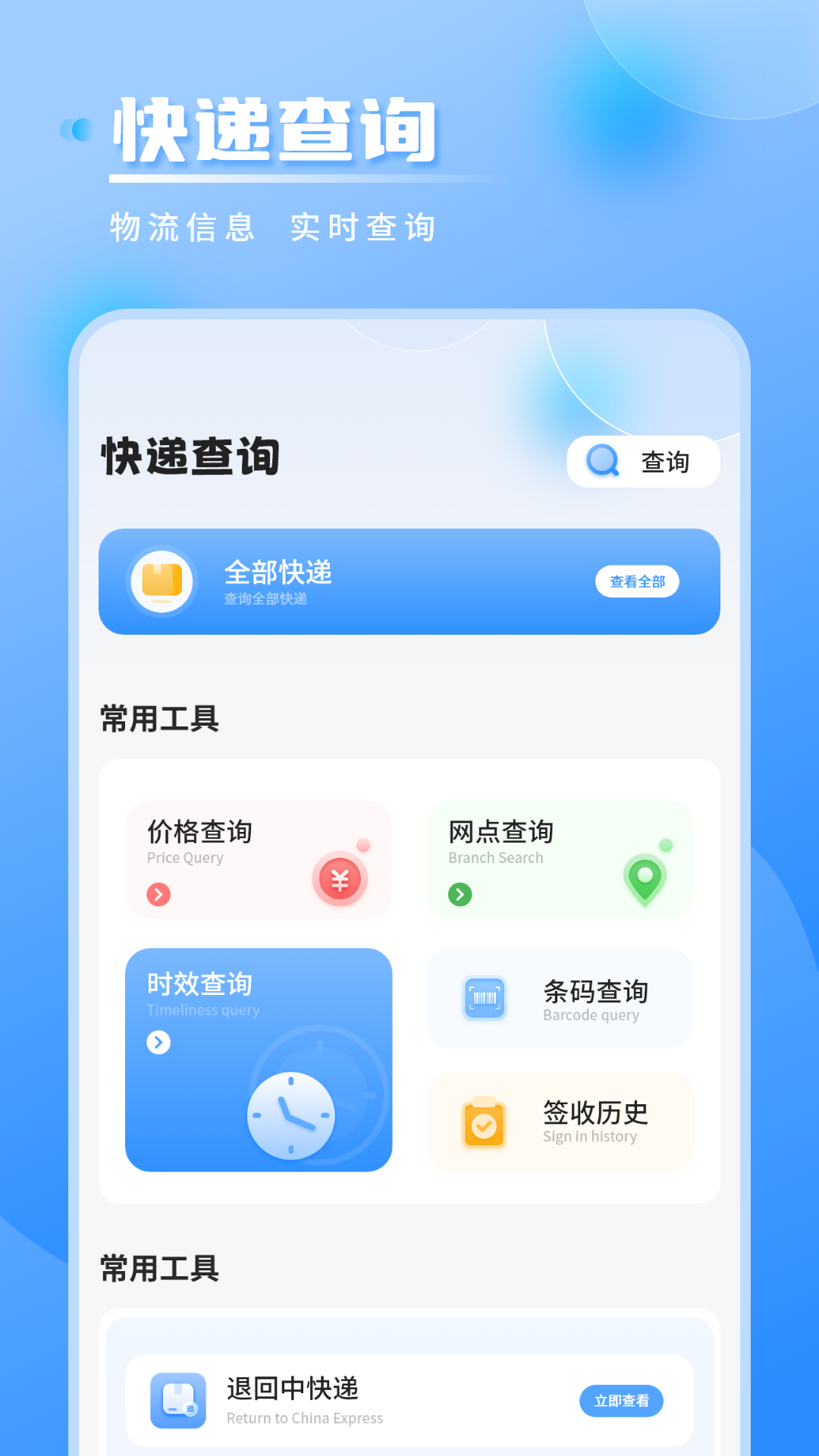The width and height of the screenshot is (819, 1456).
Task: Open the 价格查询 Price Query card
Action: 258,859
